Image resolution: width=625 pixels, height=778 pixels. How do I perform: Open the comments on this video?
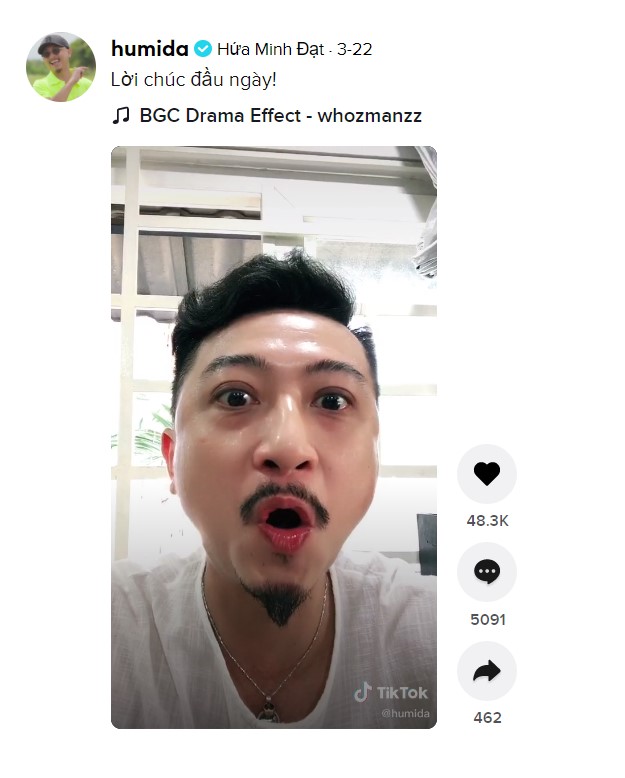[x=486, y=572]
